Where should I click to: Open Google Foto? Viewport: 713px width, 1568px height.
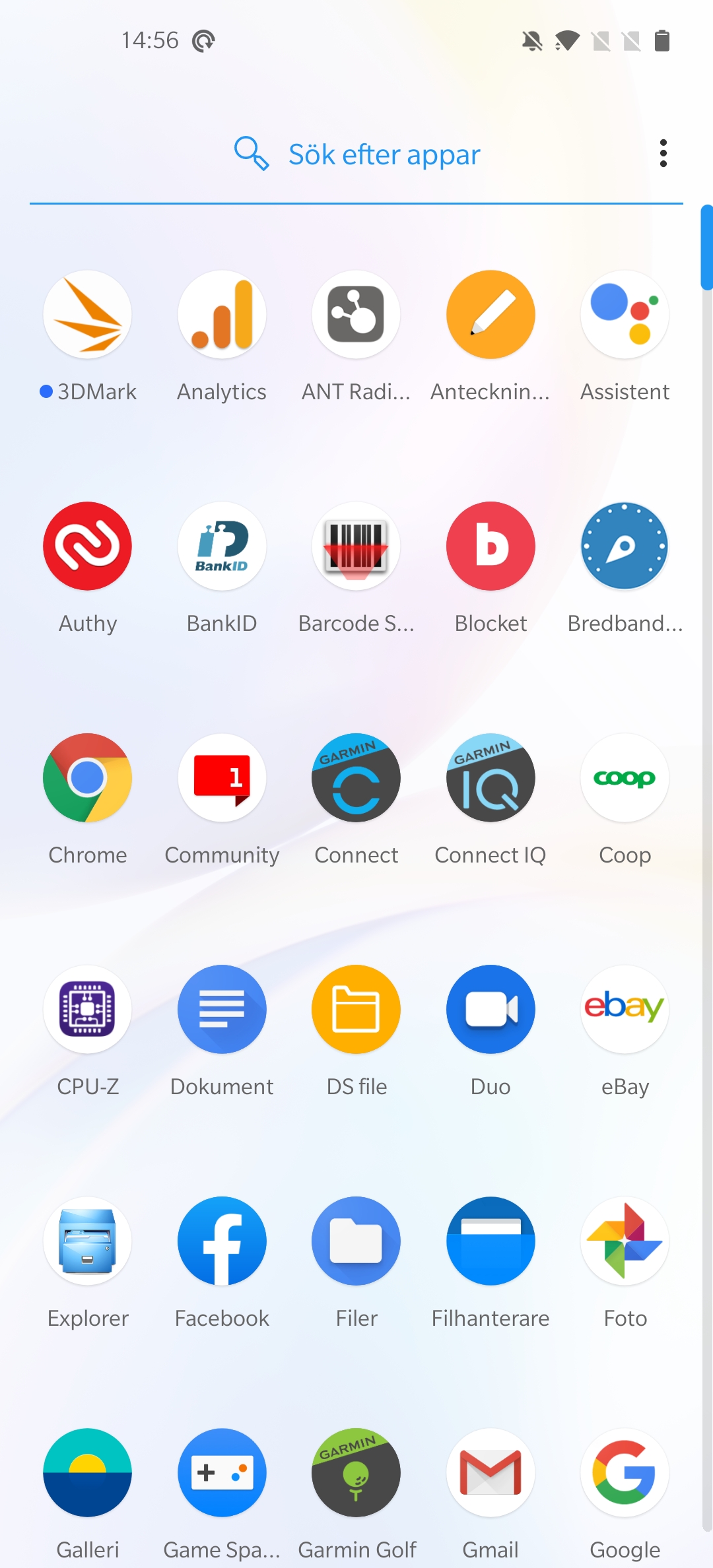coord(625,1241)
